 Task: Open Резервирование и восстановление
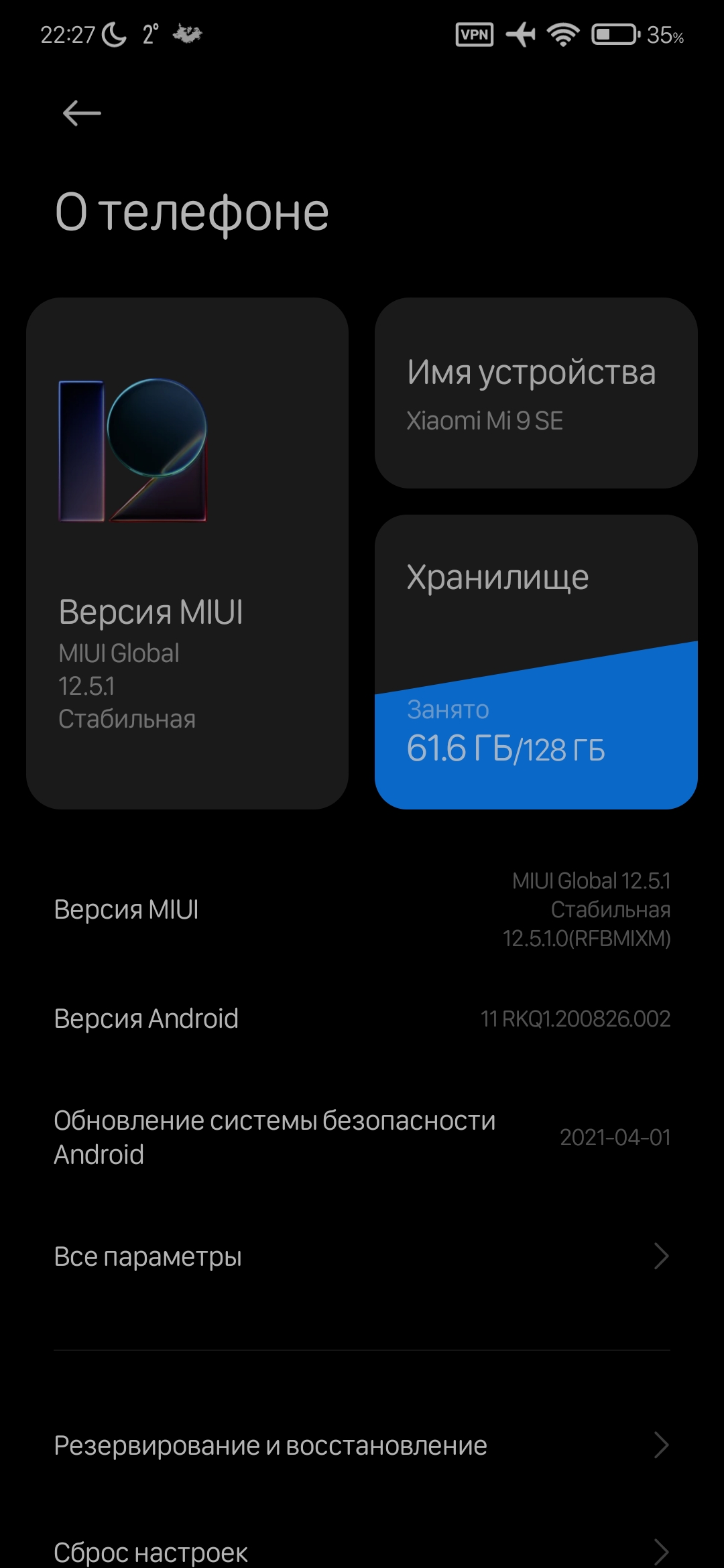pos(362,1445)
